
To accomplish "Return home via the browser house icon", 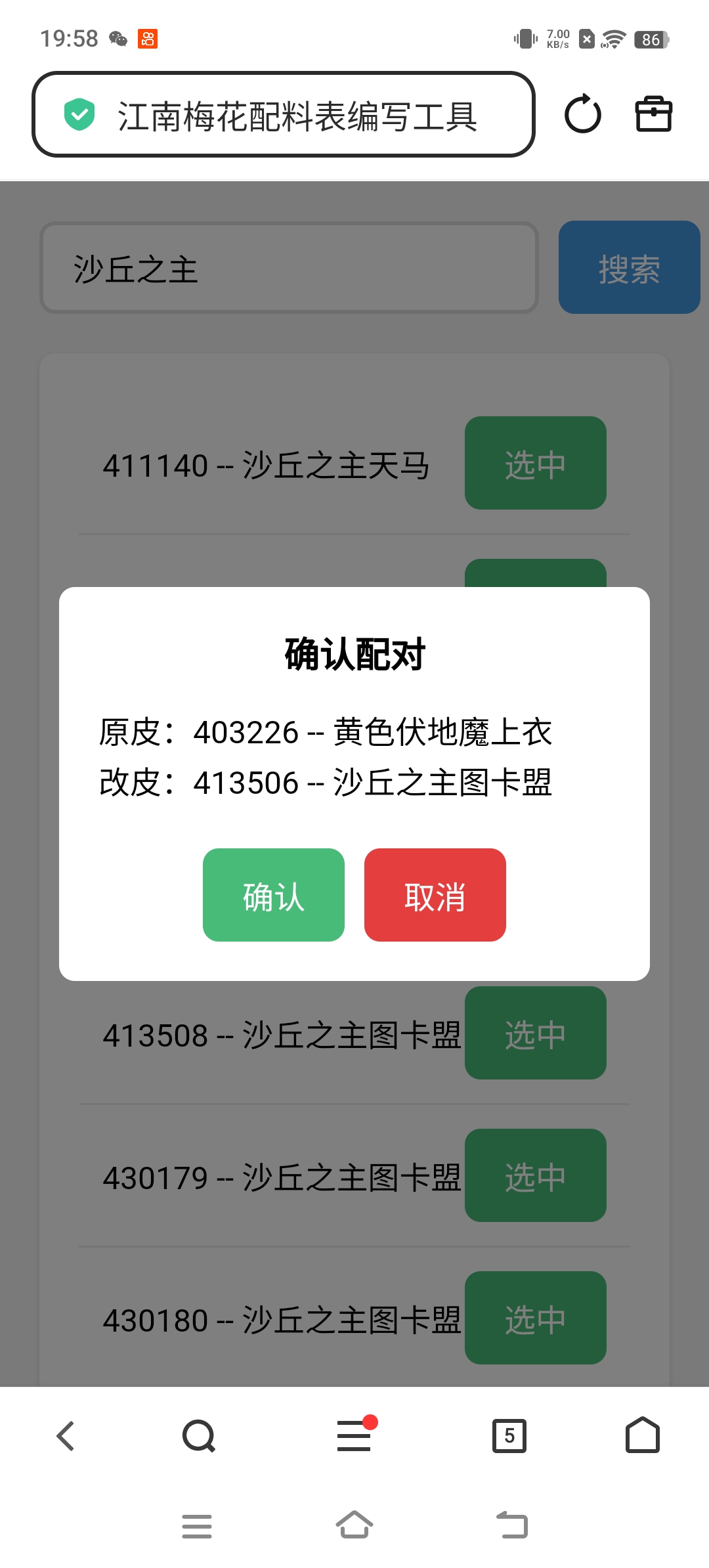I will (x=642, y=1435).
